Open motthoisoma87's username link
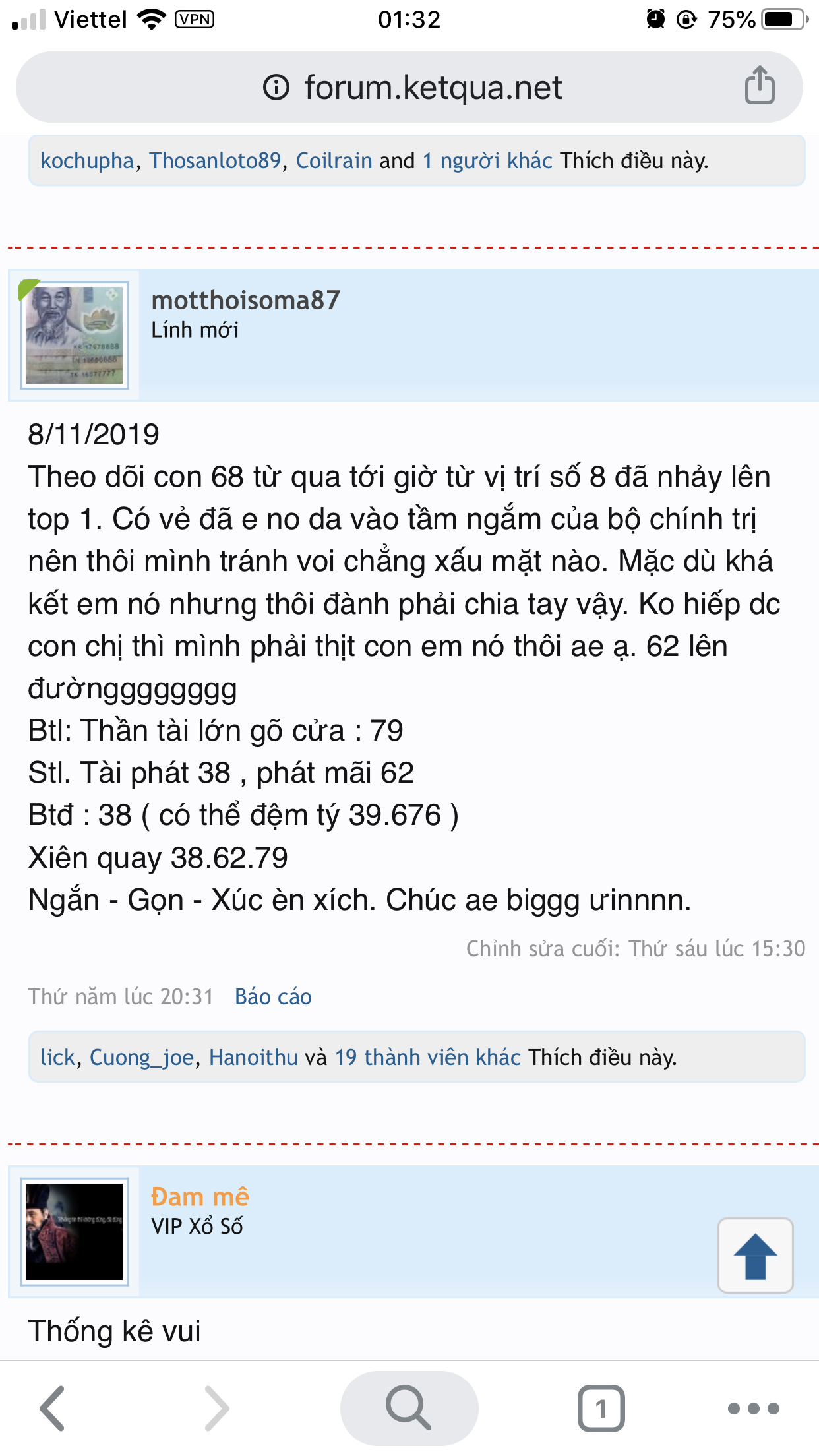 (246, 301)
